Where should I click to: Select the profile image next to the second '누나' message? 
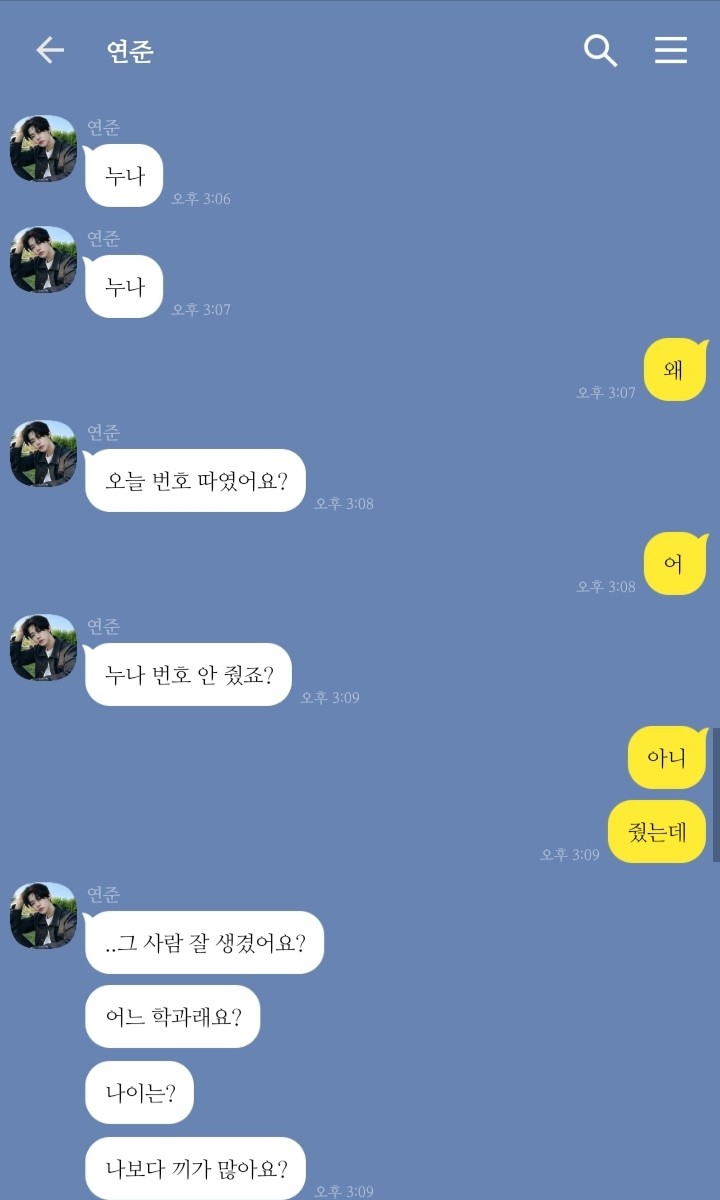tap(43, 260)
